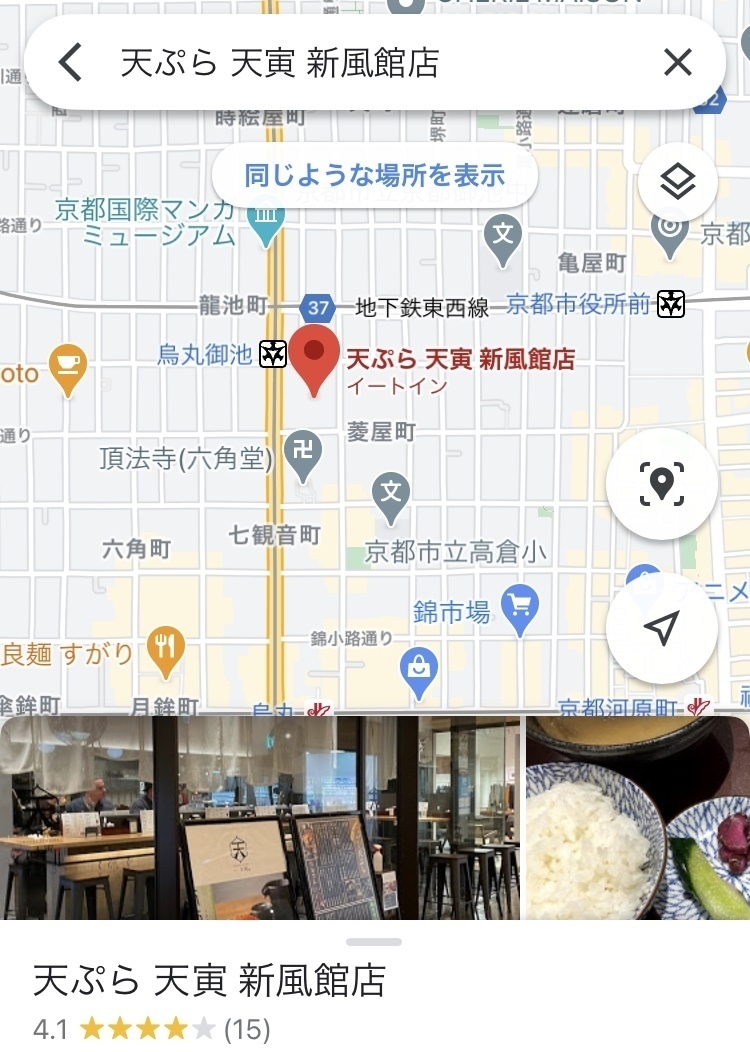Select the Street View camera icon
Image resolution: width=750 pixels, height=1052 pixels.
pyautogui.click(x=662, y=482)
